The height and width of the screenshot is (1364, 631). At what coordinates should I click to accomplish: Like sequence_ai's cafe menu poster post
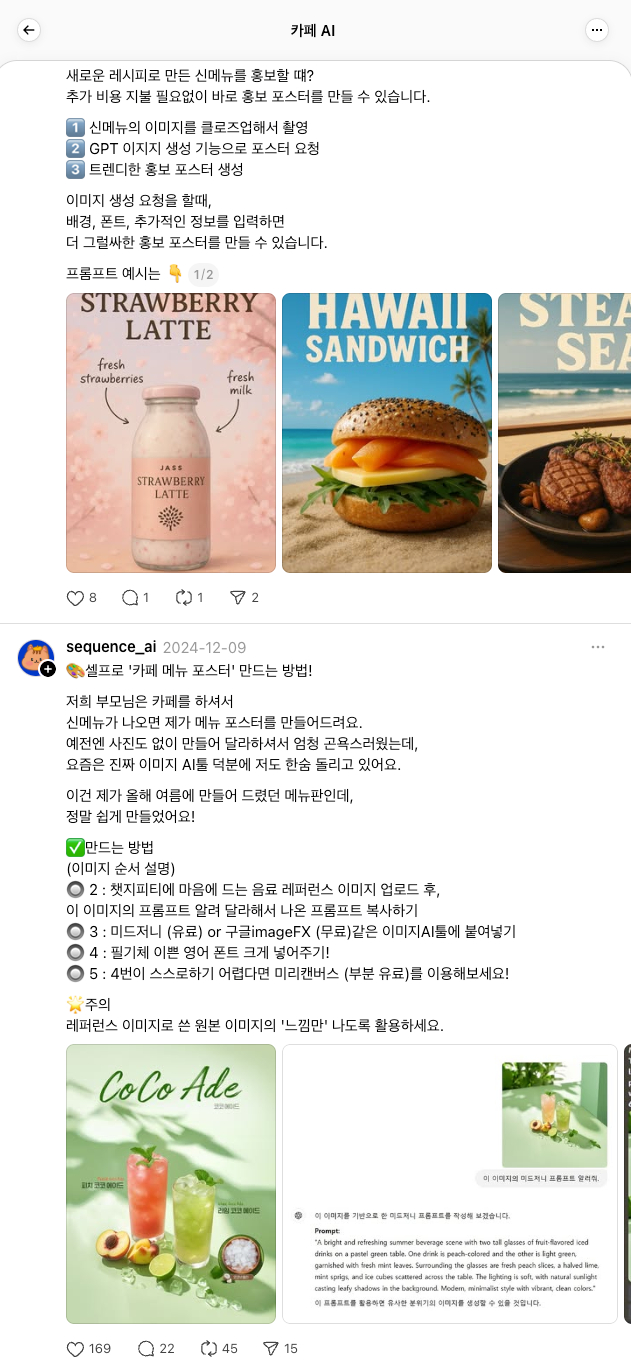click(x=75, y=1349)
